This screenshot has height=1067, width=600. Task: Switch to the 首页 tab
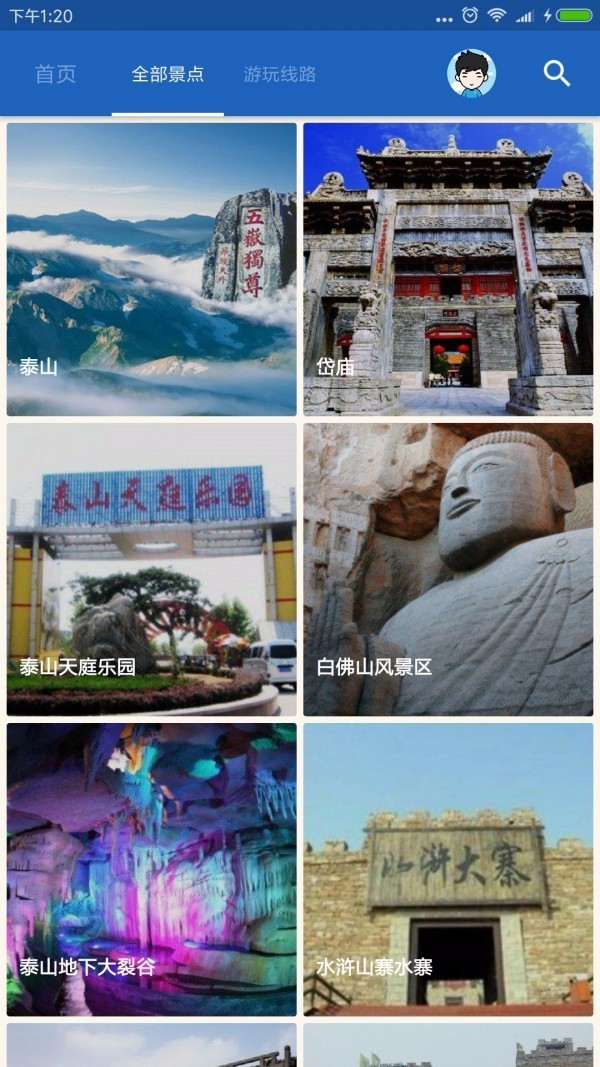pyautogui.click(x=55, y=74)
